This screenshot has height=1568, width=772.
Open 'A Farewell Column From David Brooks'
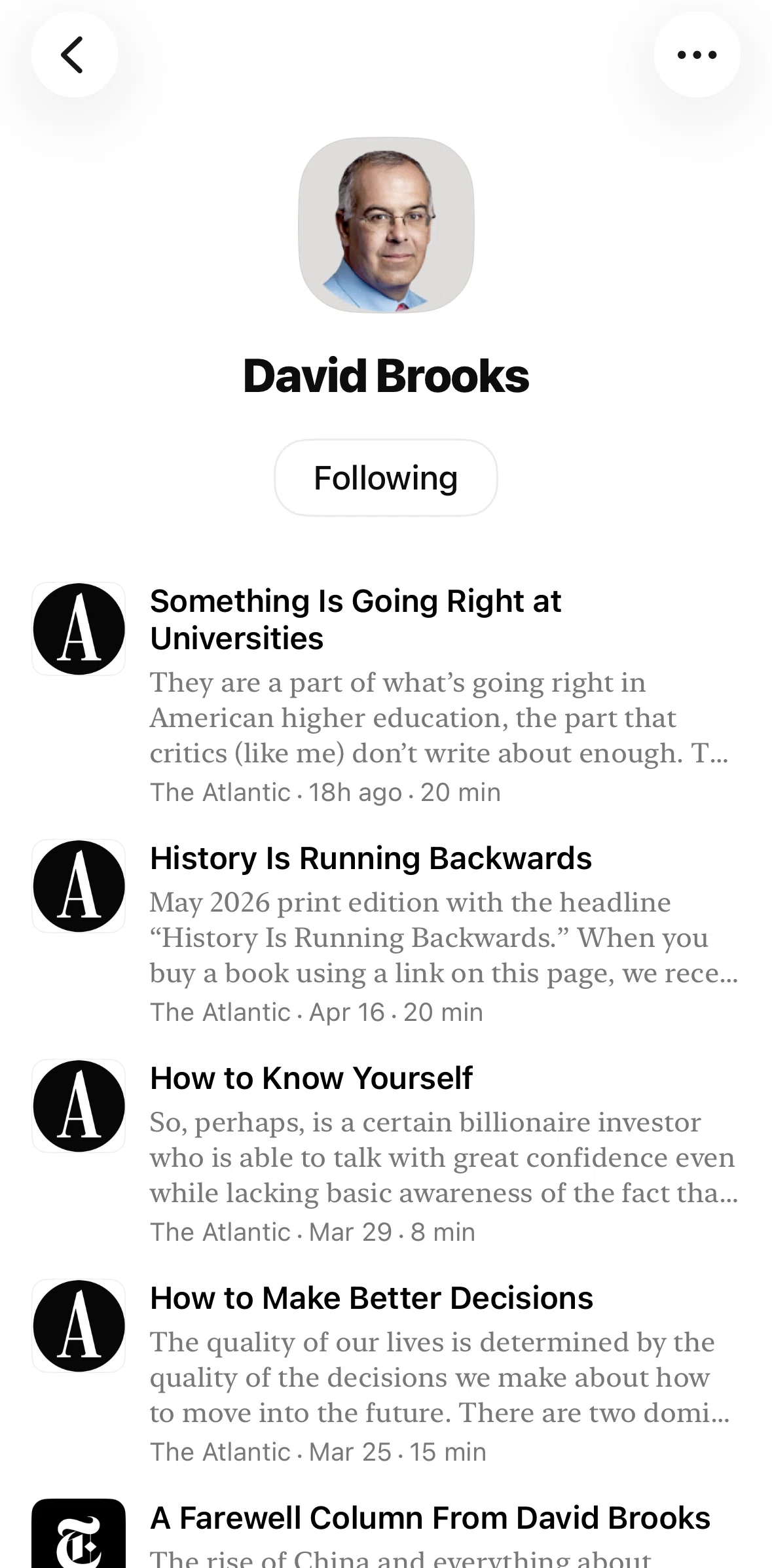click(386, 1533)
